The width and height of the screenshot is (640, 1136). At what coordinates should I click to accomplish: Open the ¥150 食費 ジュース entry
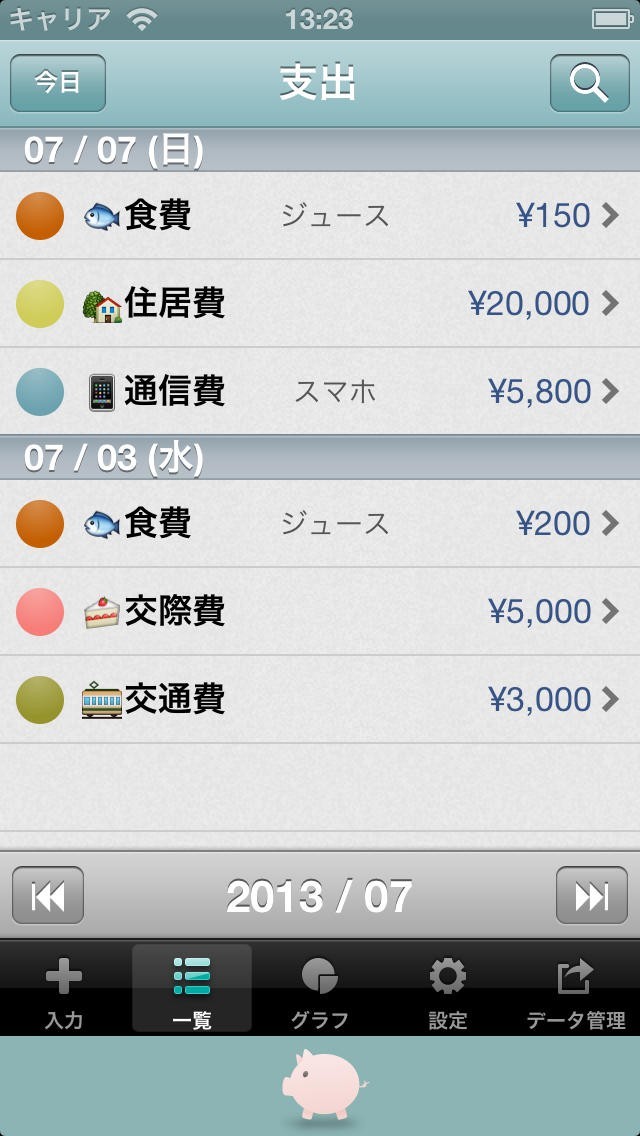pos(320,215)
